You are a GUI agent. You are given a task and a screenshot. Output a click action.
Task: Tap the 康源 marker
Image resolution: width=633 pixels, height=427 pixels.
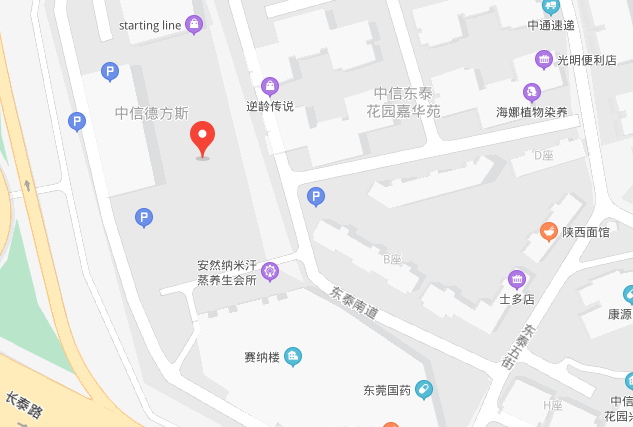point(629,294)
